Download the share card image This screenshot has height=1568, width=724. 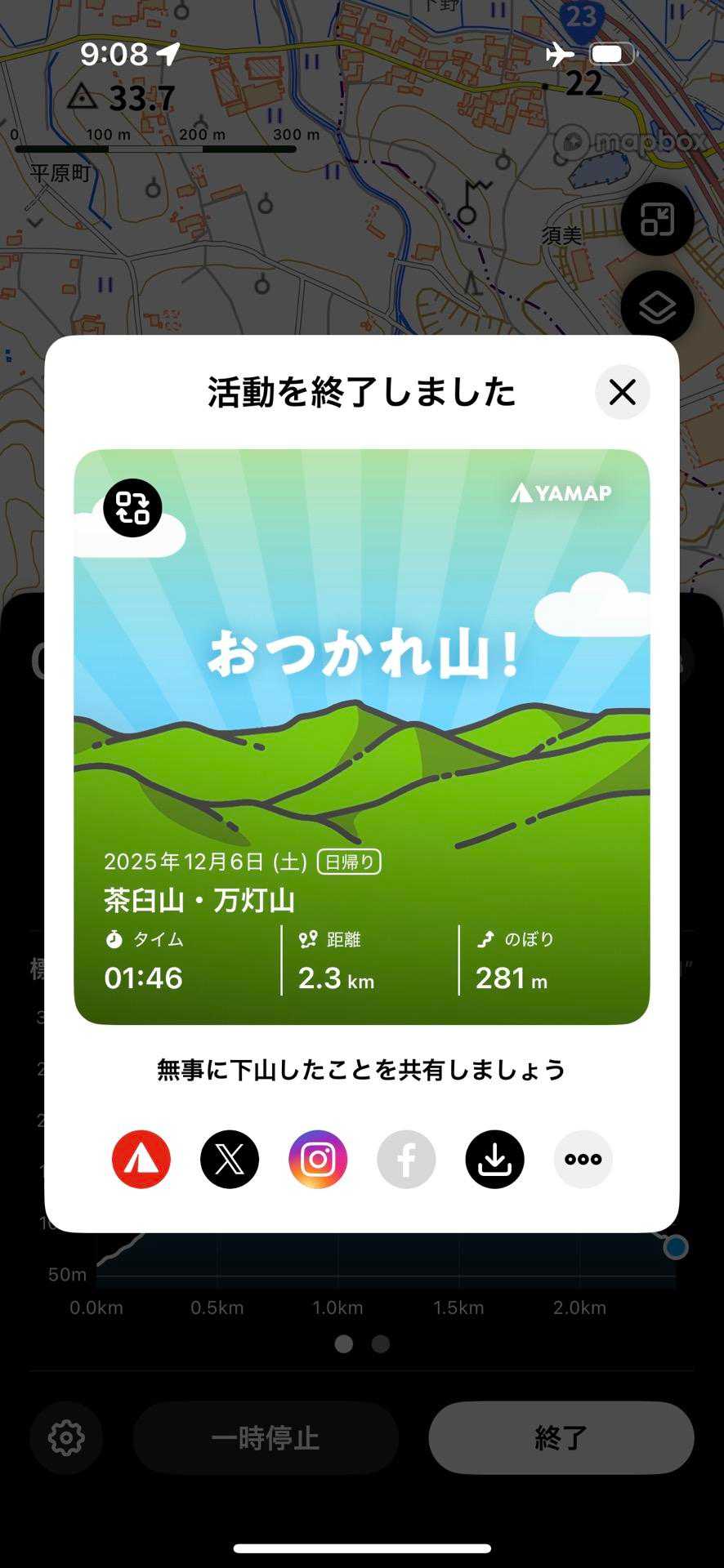494,1159
